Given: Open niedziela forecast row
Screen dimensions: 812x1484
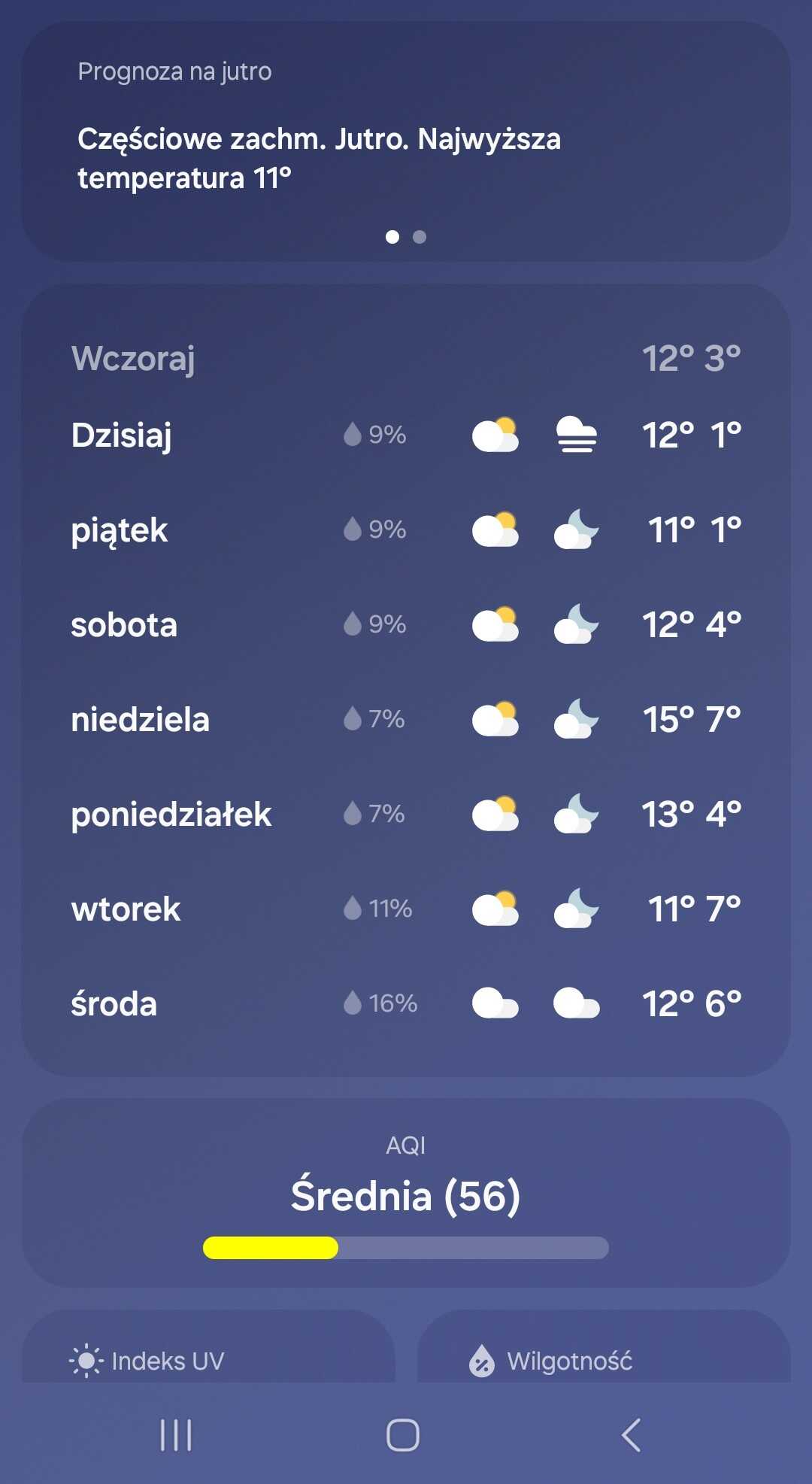Looking at the screenshot, I should click(x=406, y=719).
